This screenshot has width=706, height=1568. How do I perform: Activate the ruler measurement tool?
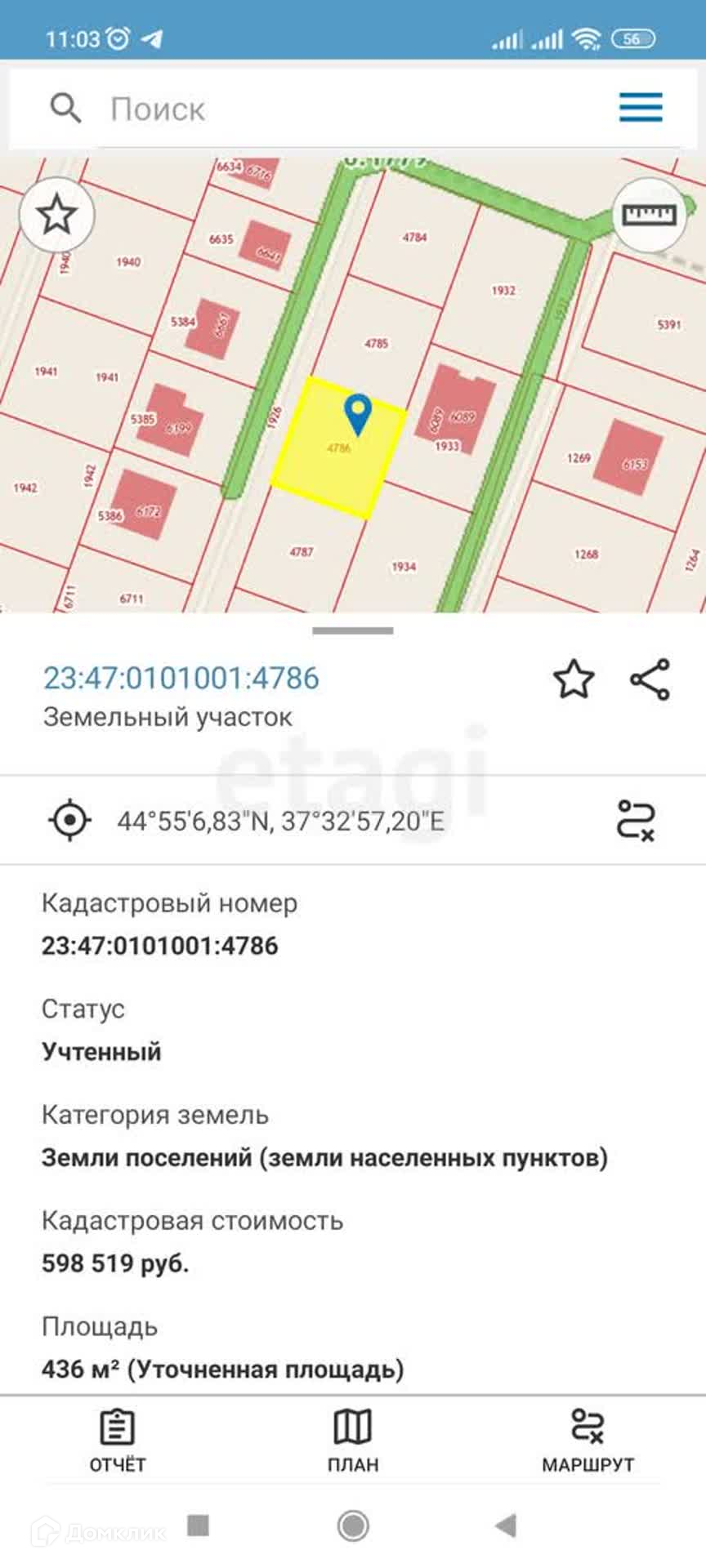(x=649, y=215)
